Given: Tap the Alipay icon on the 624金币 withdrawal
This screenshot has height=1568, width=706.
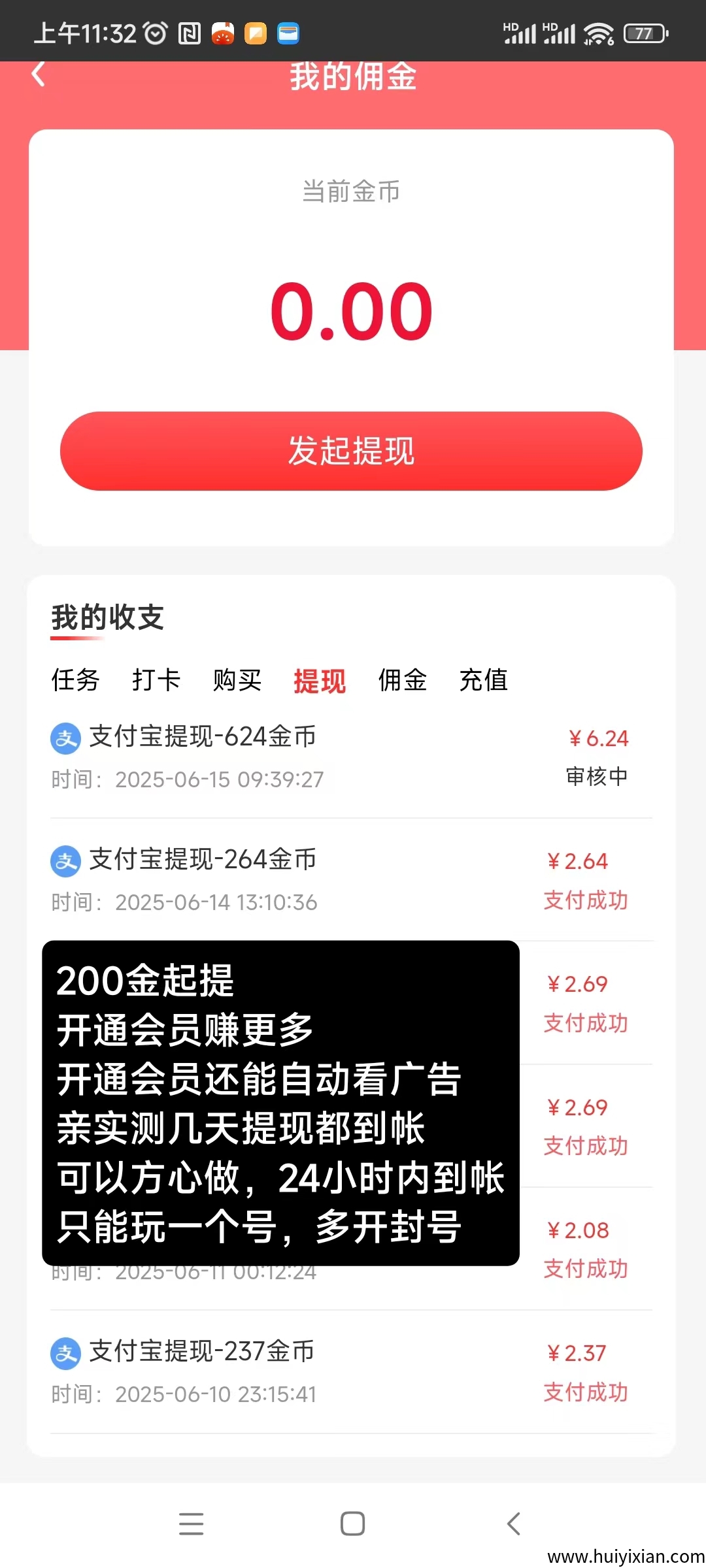Looking at the screenshot, I should pyautogui.click(x=65, y=739).
